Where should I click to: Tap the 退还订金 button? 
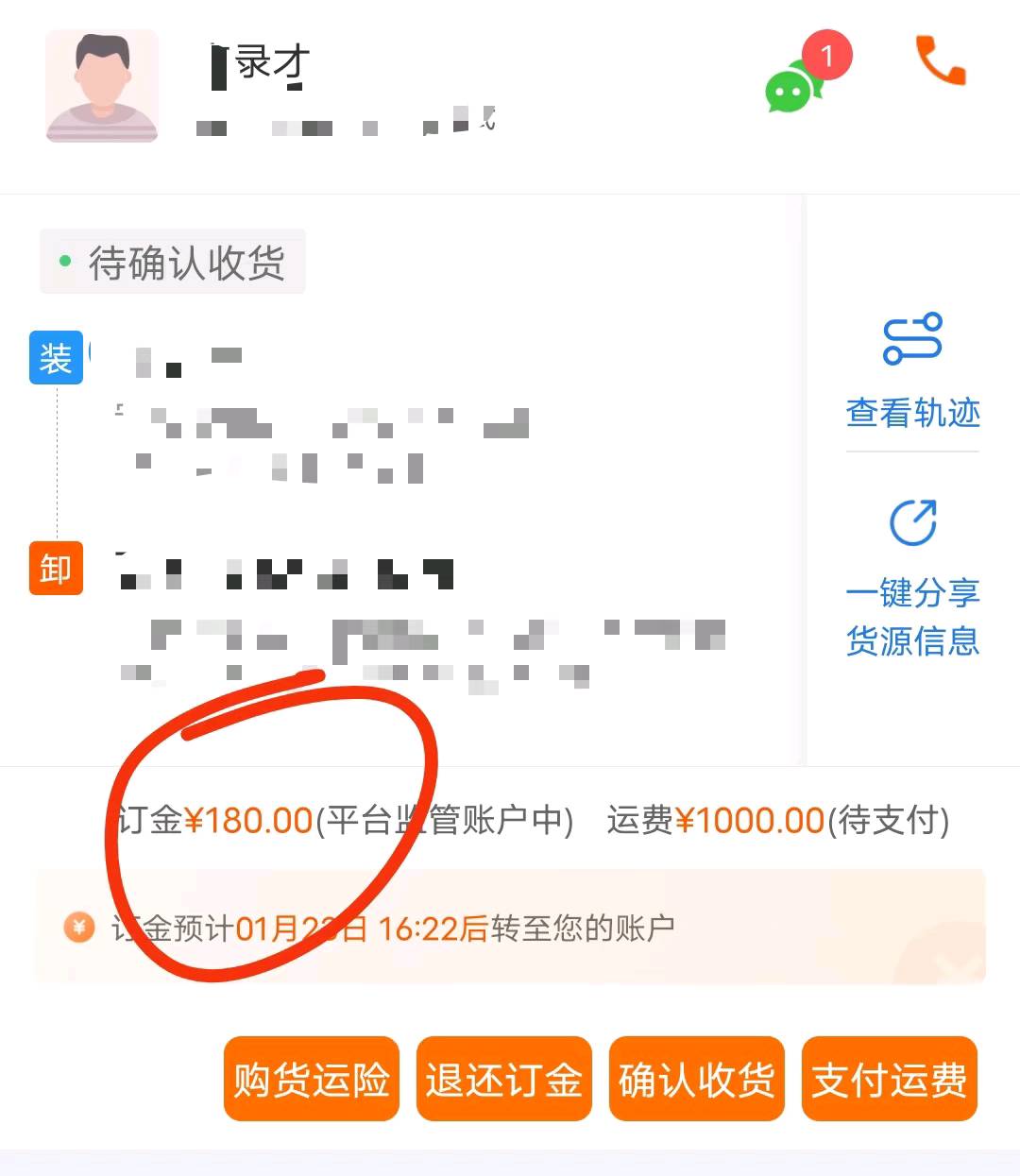click(x=504, y=1079)
